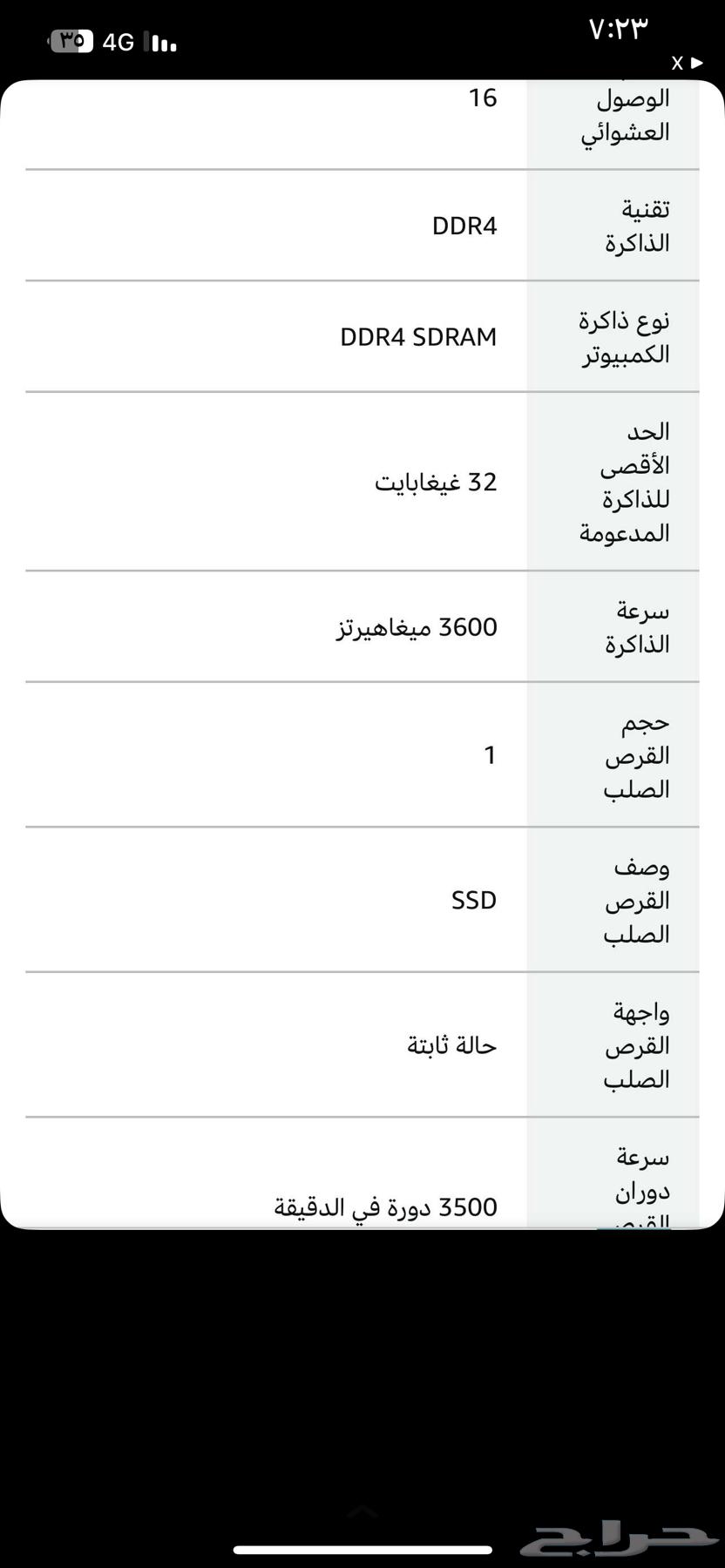
Task: Select the hard disk size value 1
Action: click(x=491, y=755)
